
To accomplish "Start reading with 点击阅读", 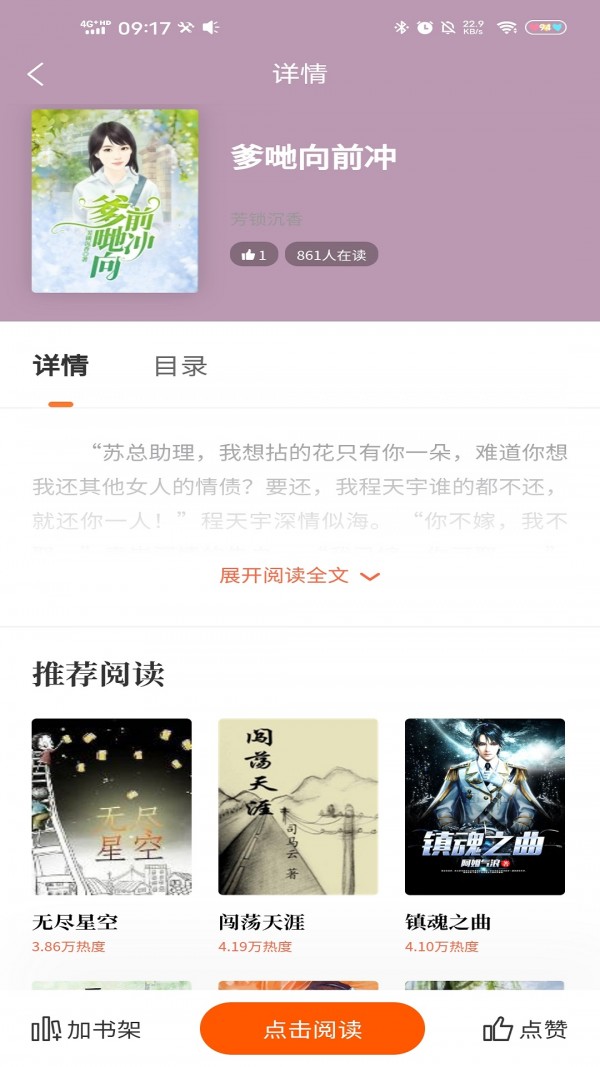I will click(312, 1029).
